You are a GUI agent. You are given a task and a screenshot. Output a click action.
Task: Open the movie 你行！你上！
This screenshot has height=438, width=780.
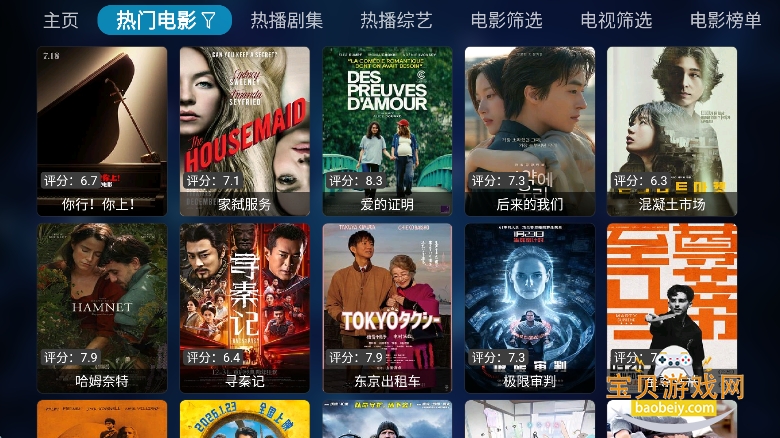coord(102,130)
